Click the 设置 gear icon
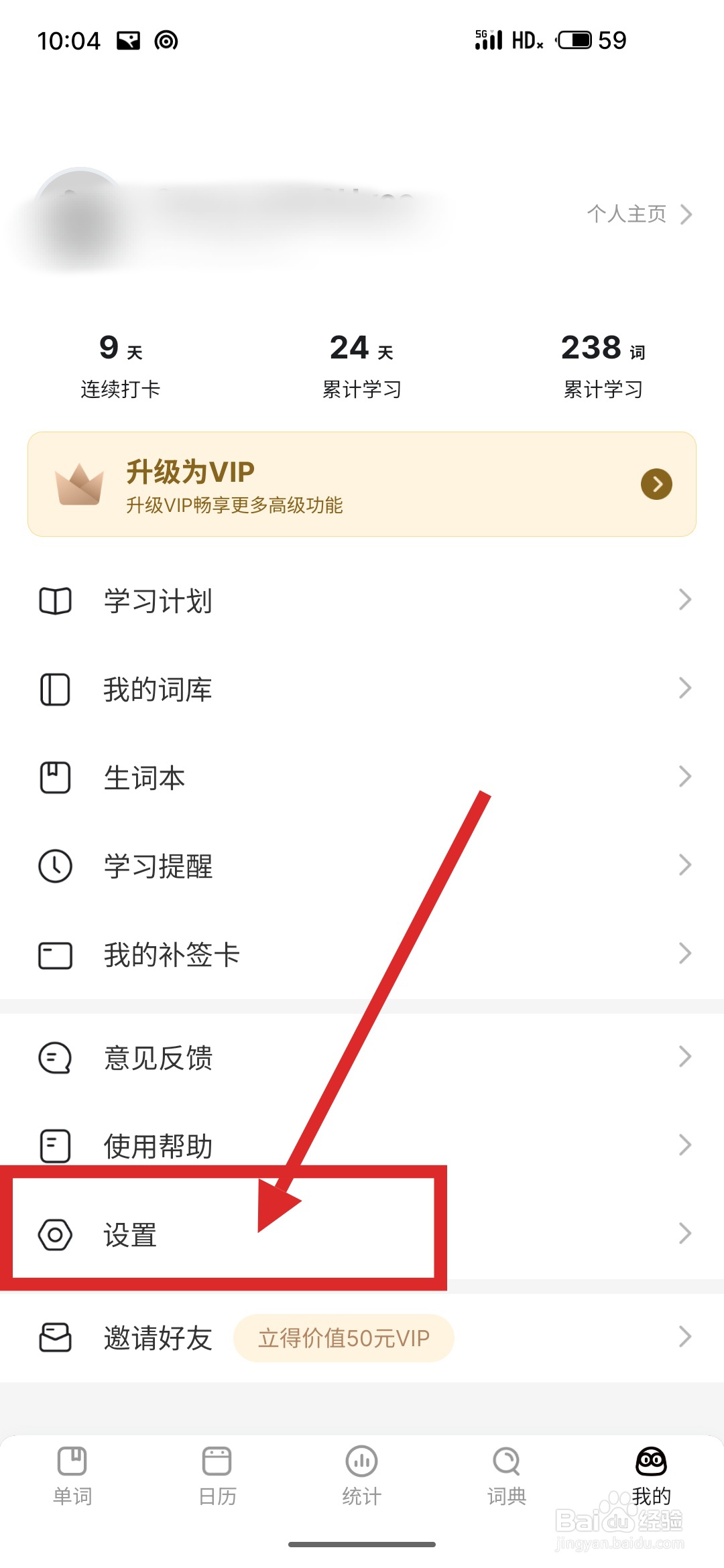The width and height of the screenshot is (724, 1568). click(55, 1236)
